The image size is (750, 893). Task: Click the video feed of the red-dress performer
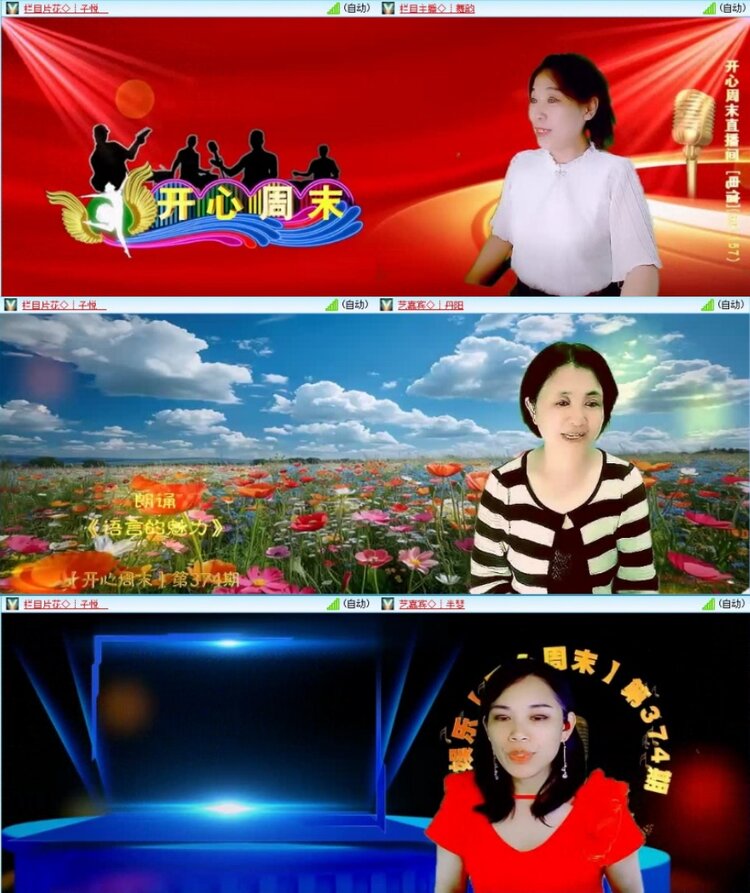pos(530,780)
